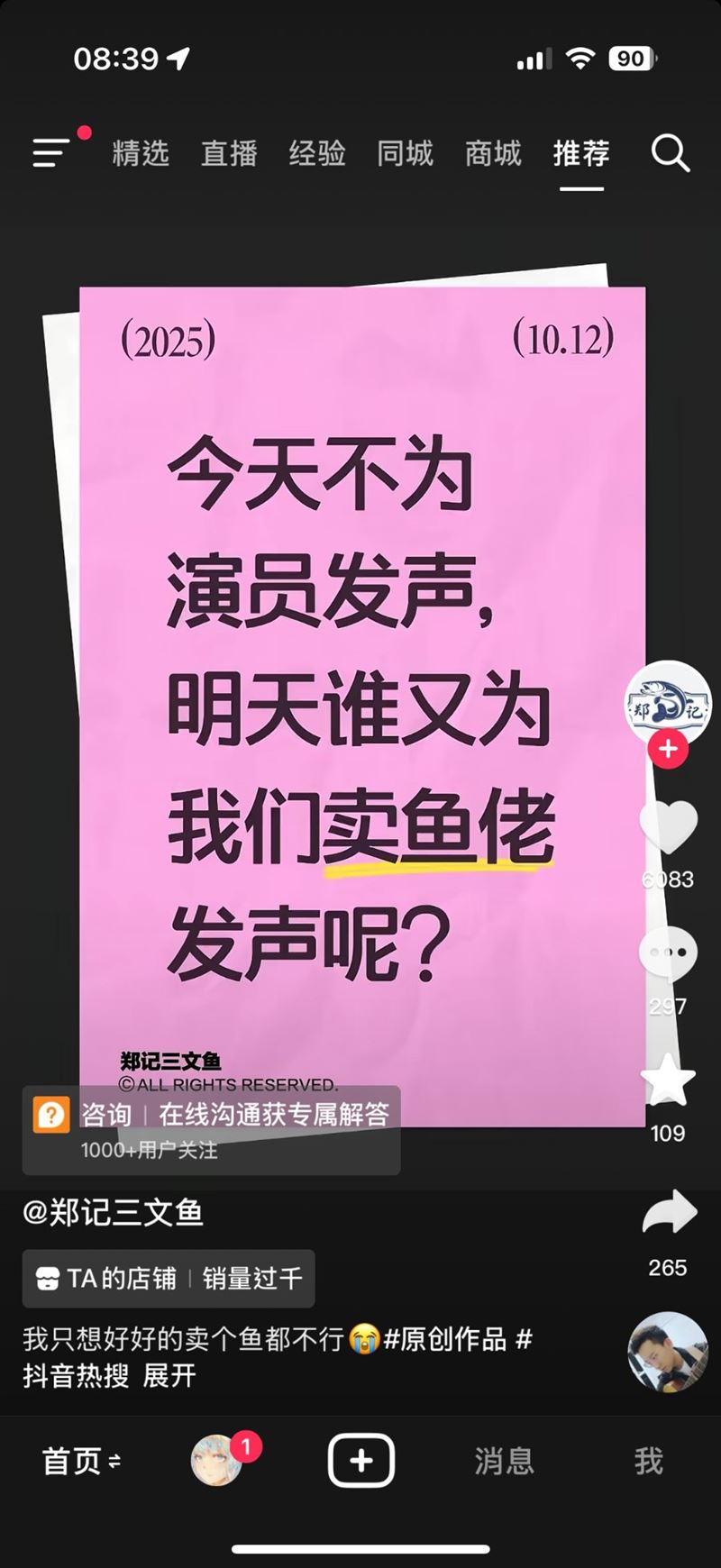The width and height of the screenshot is (721, 1568).
Task: Open 郑记 creator avatar profile
Action: (x=667, y=703)
